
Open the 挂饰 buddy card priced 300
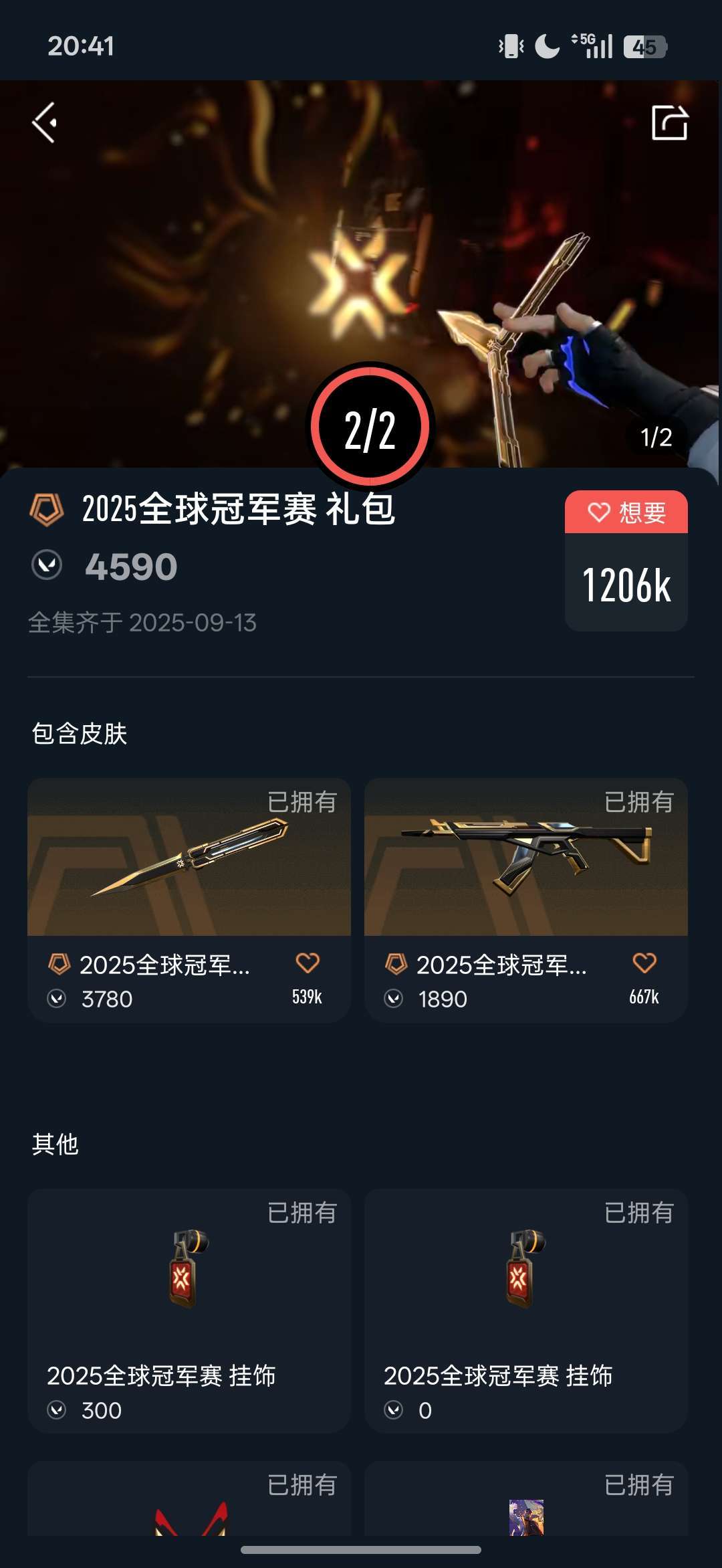pyautogui.click(x=189, y=1310)
